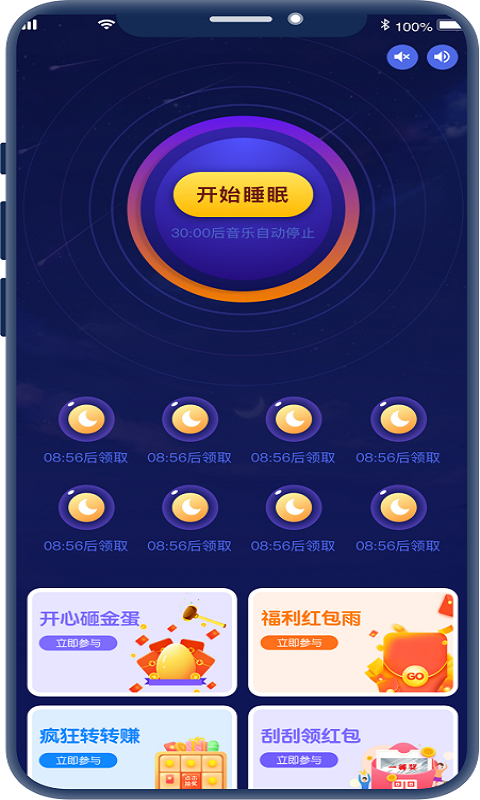
Task: Join 福利红包雨 via 立即参与
Action: click(x=299, y=642)
